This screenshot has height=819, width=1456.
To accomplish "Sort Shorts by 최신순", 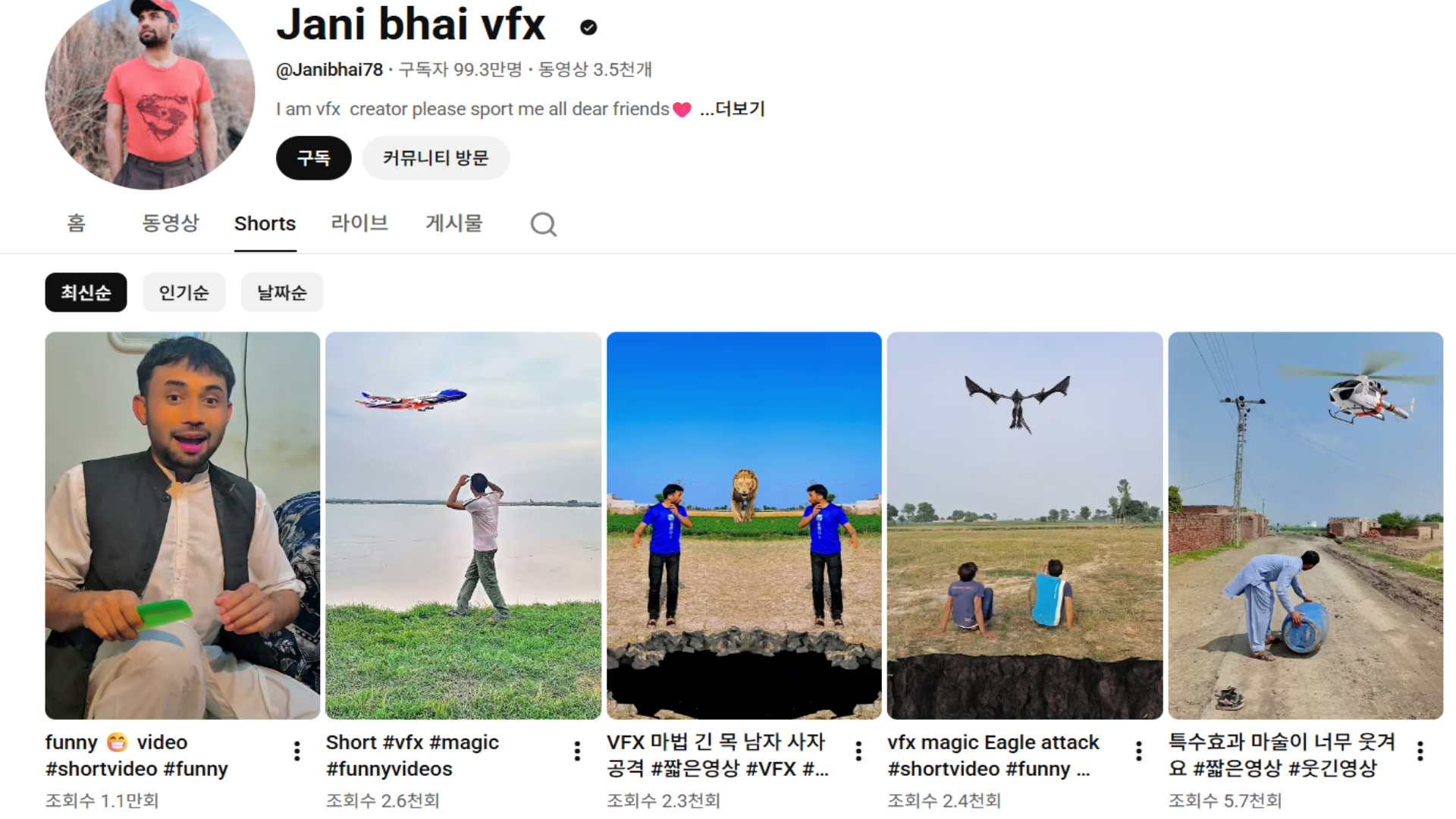I will click(x=86, y=292).
